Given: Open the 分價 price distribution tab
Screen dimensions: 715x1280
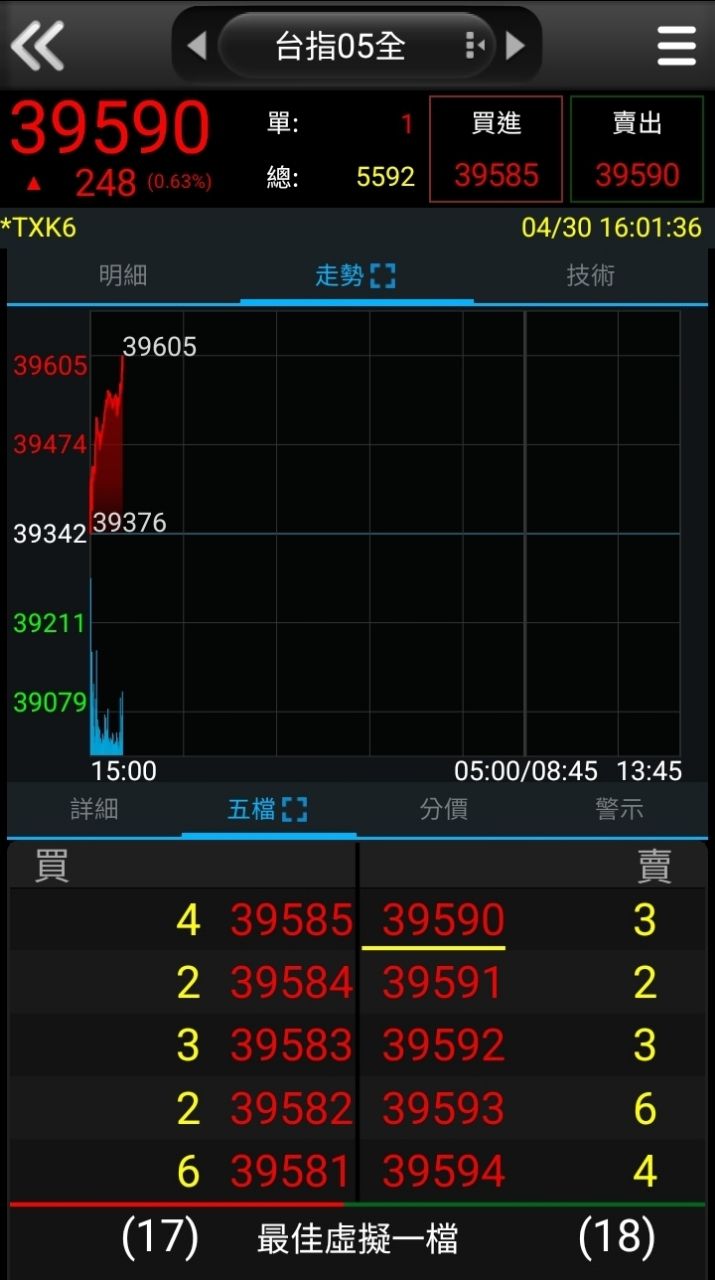Looking at the screenshot, I should 444,809.
